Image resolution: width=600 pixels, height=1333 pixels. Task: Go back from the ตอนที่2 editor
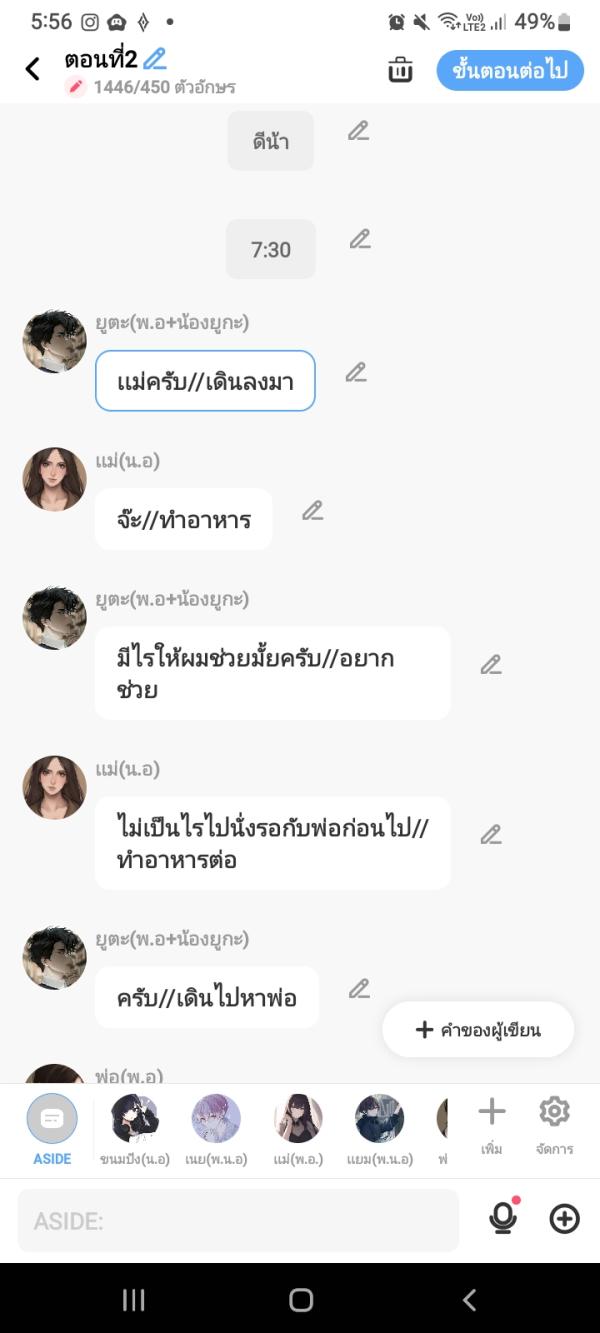click(33, 69)
